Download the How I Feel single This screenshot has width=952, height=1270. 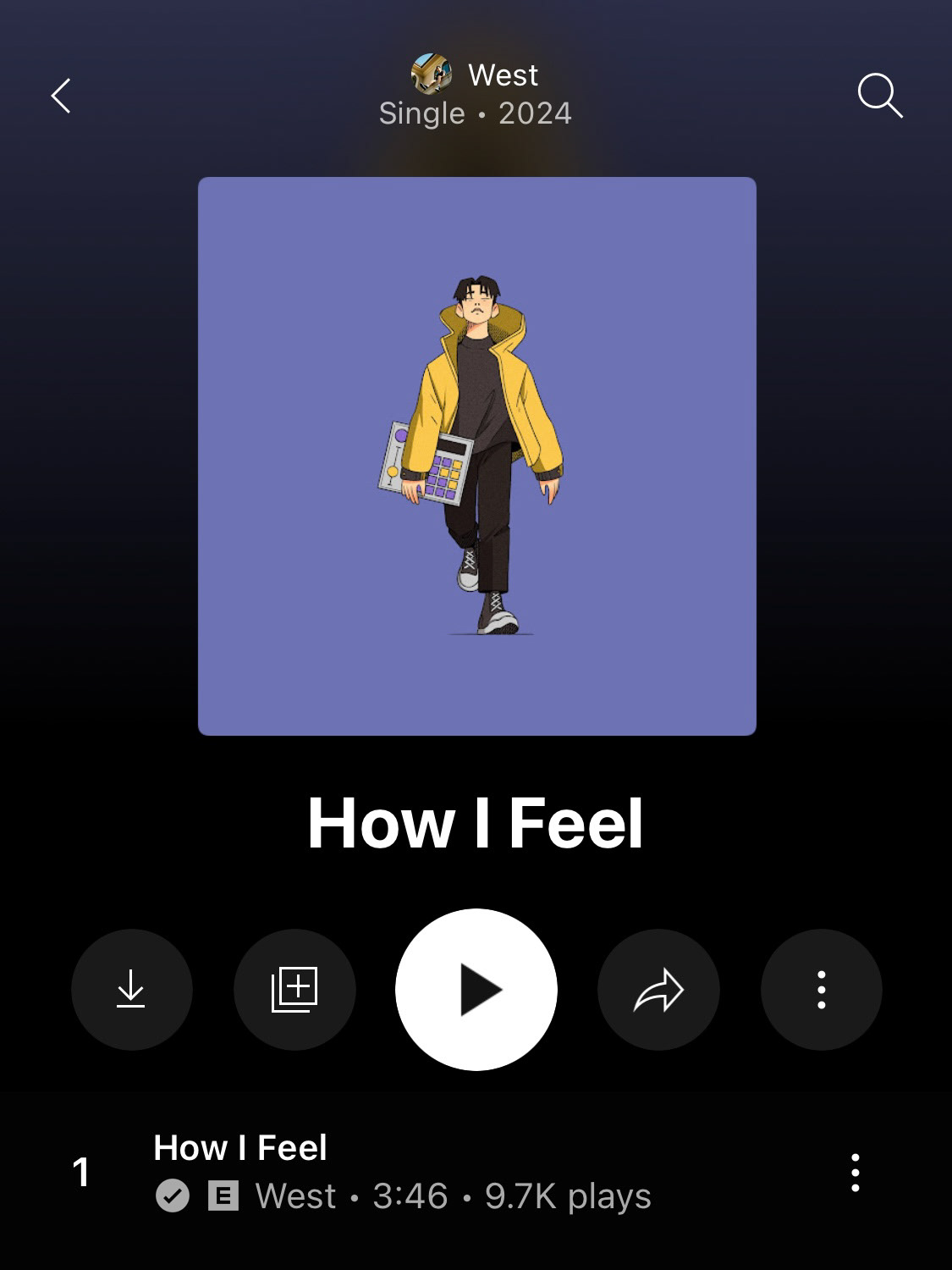coord(131,989)
